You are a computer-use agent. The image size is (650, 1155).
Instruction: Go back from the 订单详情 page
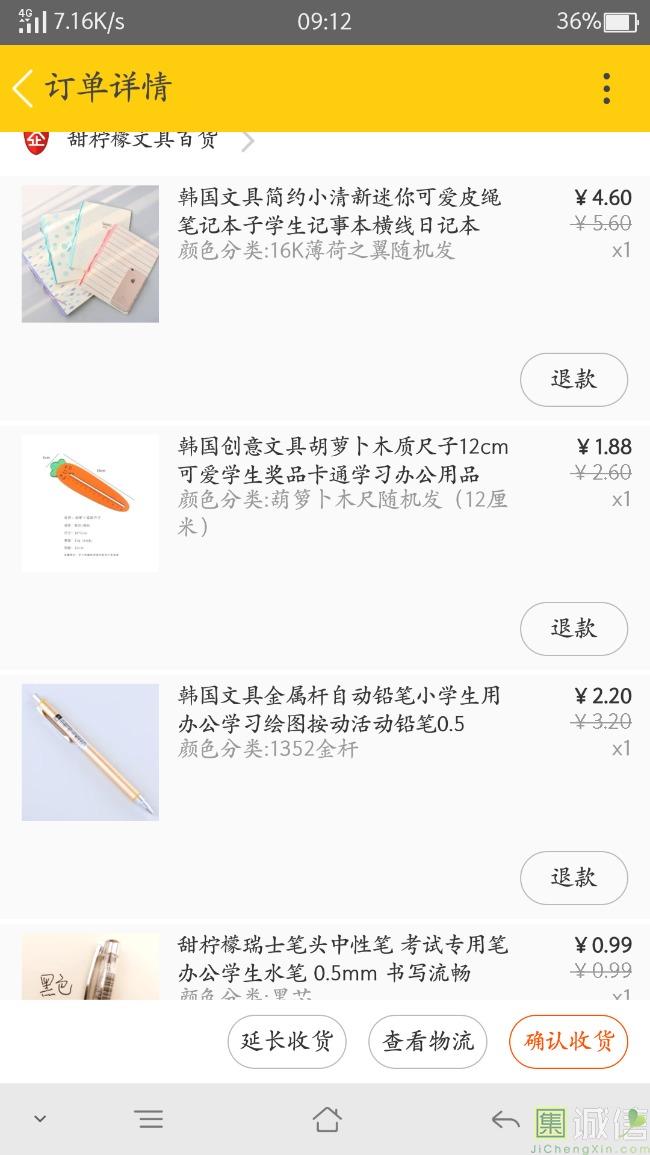24,88
